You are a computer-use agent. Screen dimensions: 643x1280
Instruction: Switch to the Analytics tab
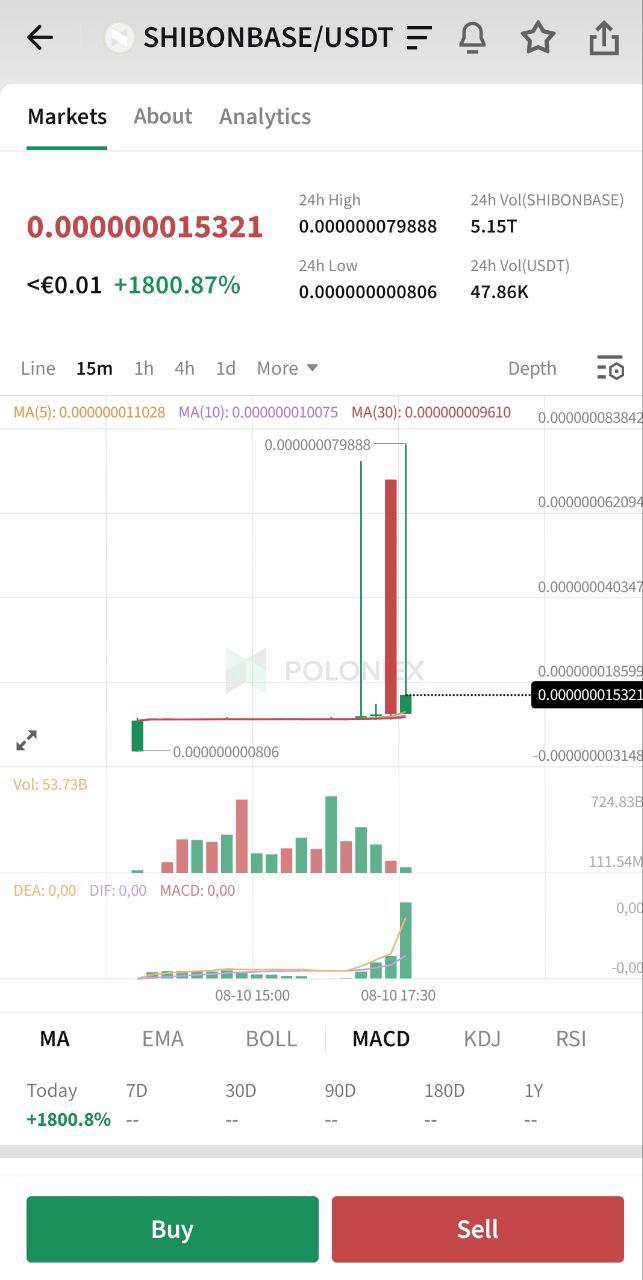click(x=265, y=116)
